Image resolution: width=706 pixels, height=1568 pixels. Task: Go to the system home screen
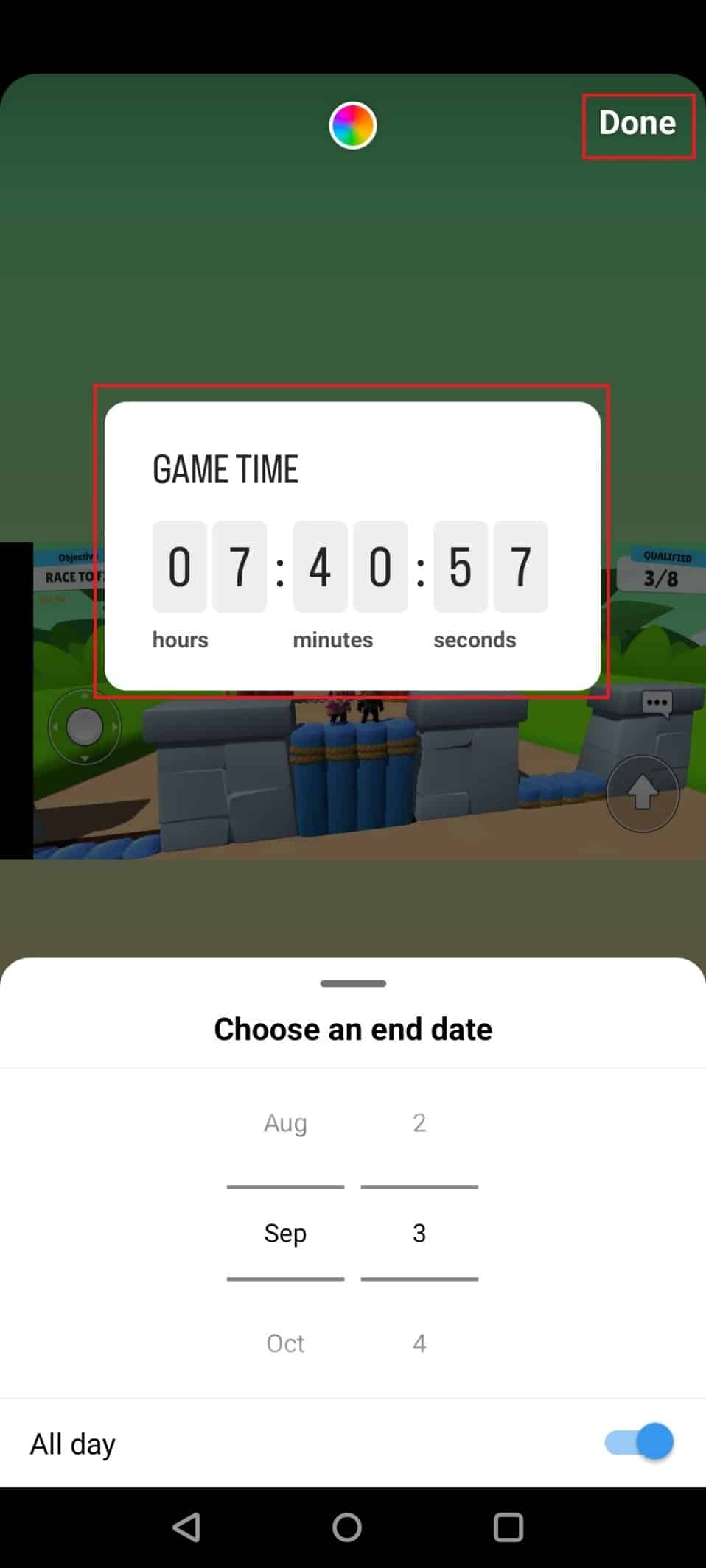click(x=347, y=1527)
